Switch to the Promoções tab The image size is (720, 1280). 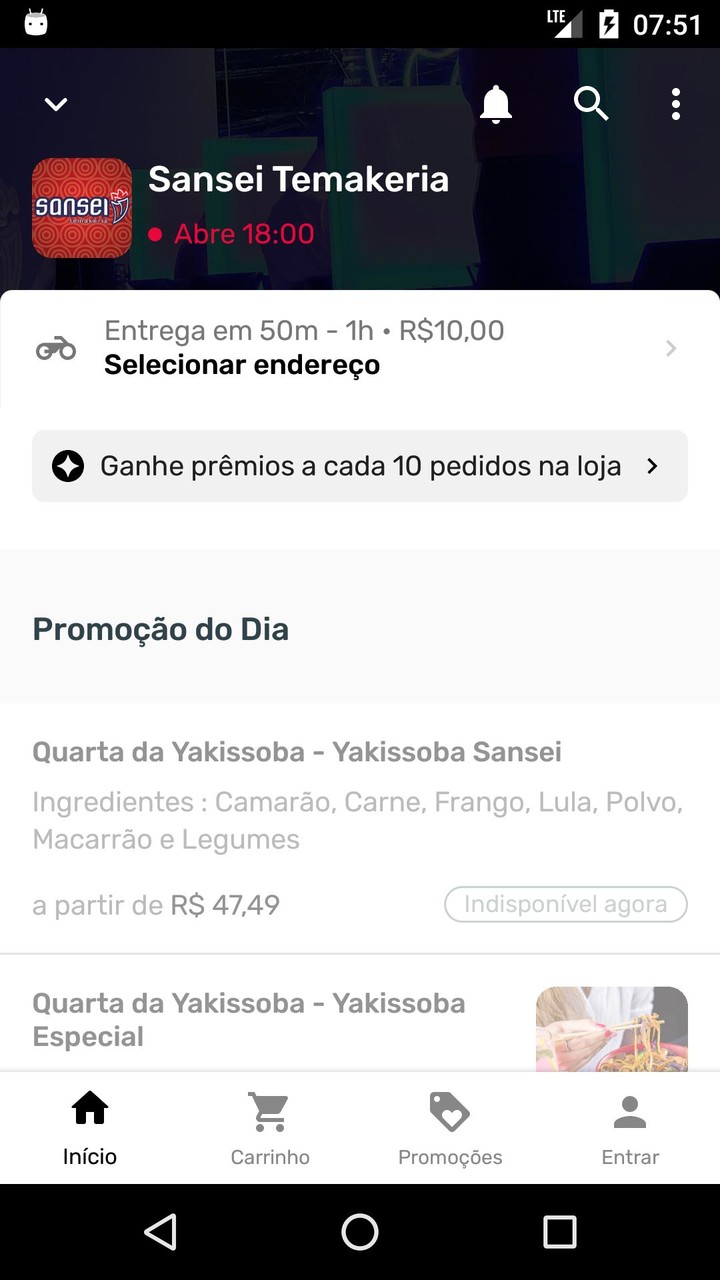[x=449, y=1128]
